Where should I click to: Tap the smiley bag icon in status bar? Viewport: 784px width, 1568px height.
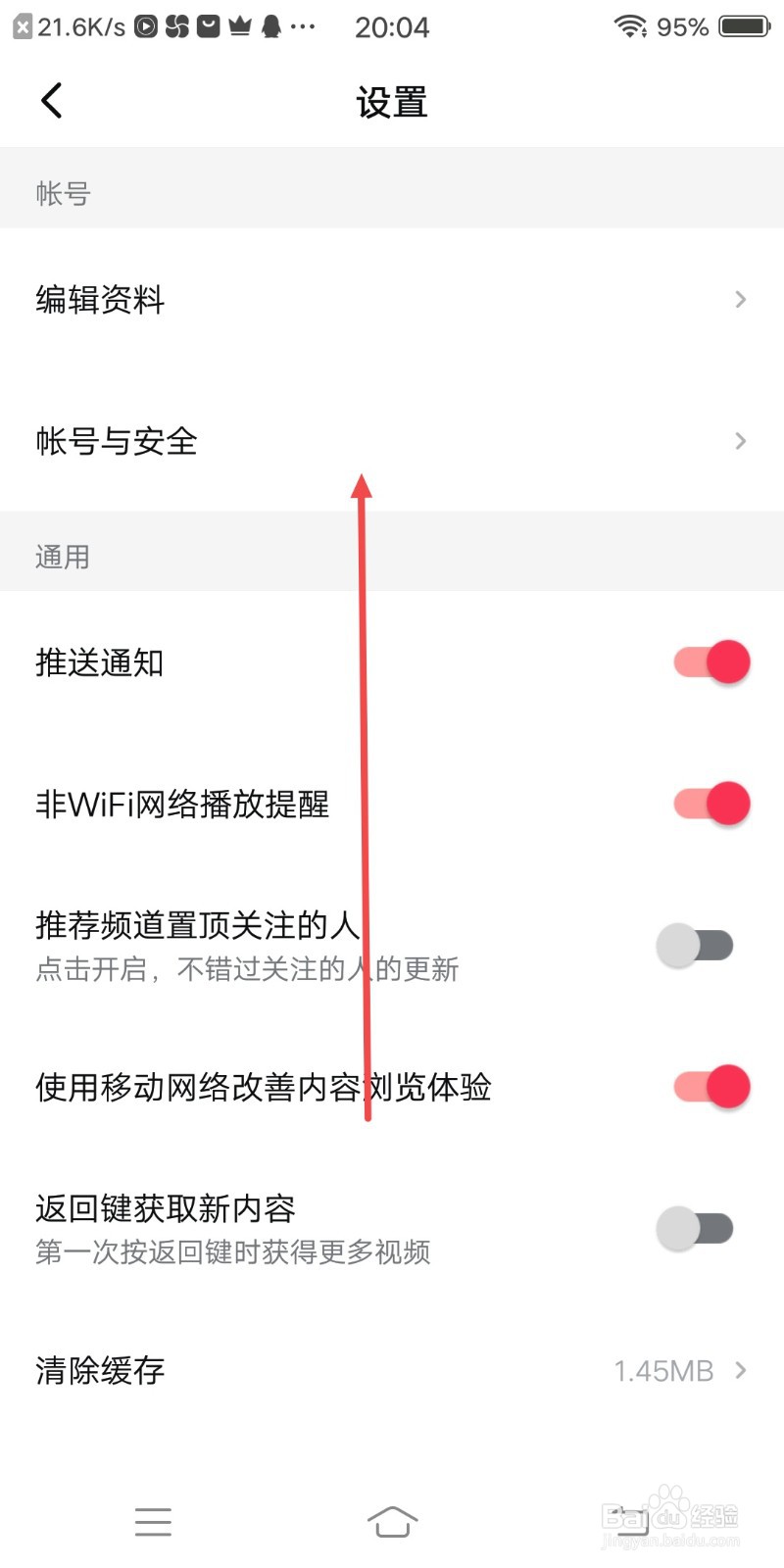[208, 26]
